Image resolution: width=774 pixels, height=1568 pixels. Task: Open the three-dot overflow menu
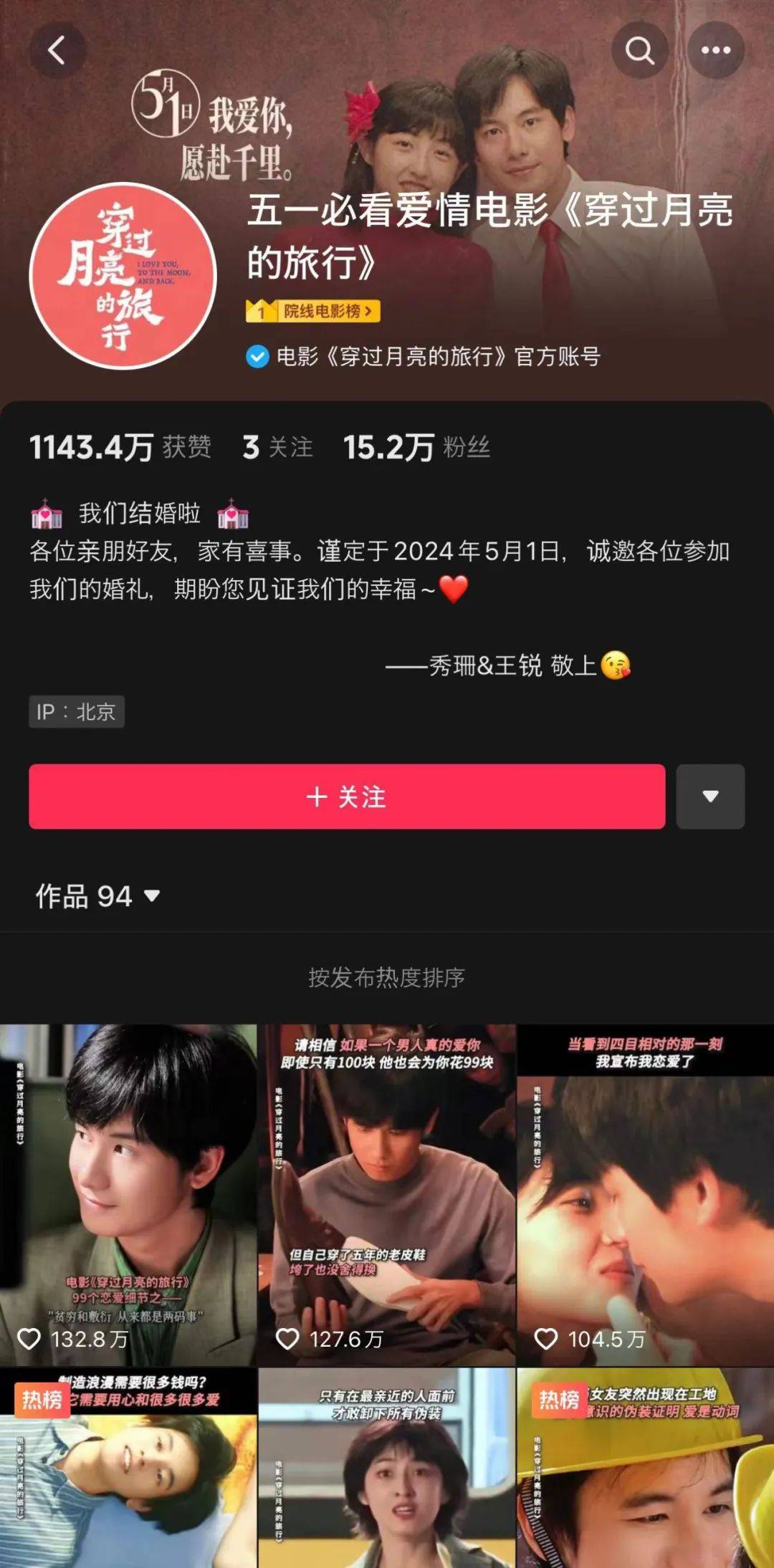(715, 50)
